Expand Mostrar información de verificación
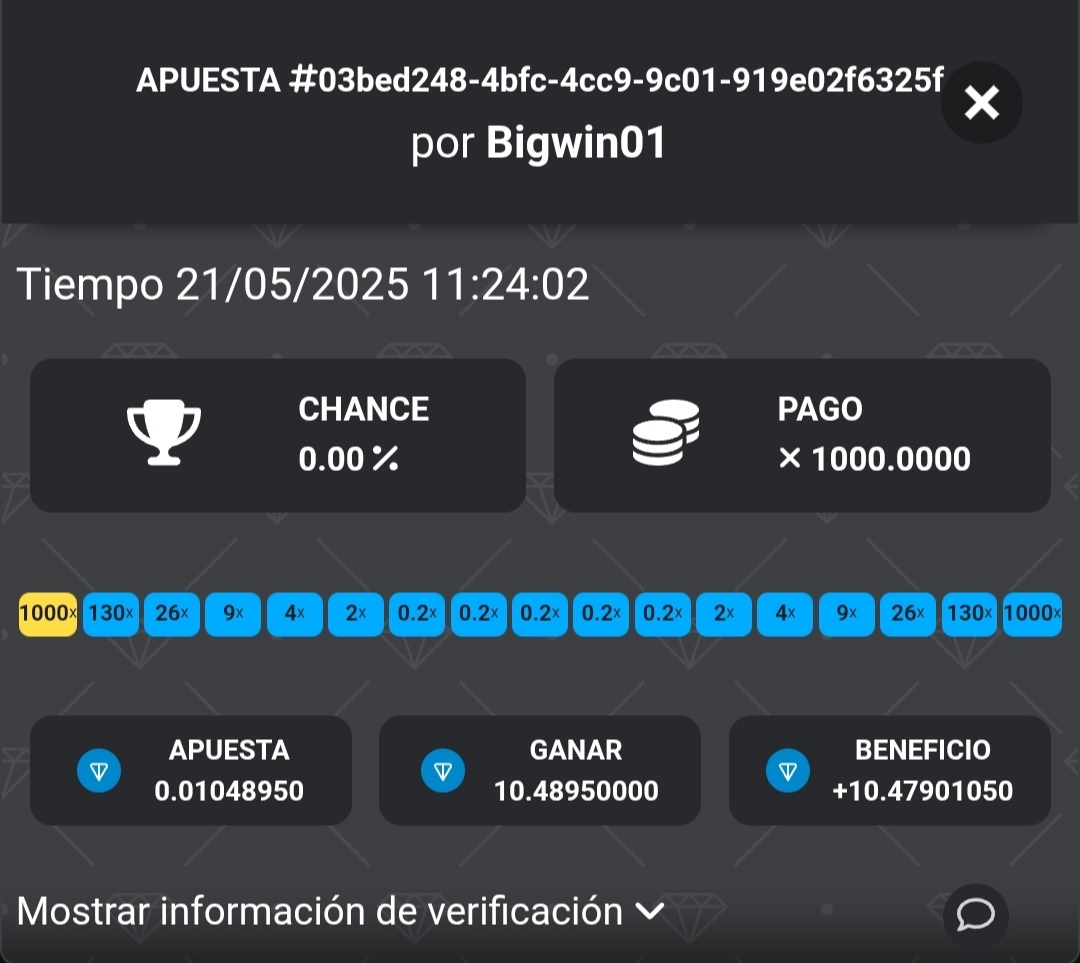The width and height of the screenshot is (1080, 963). tap(340, 911)
